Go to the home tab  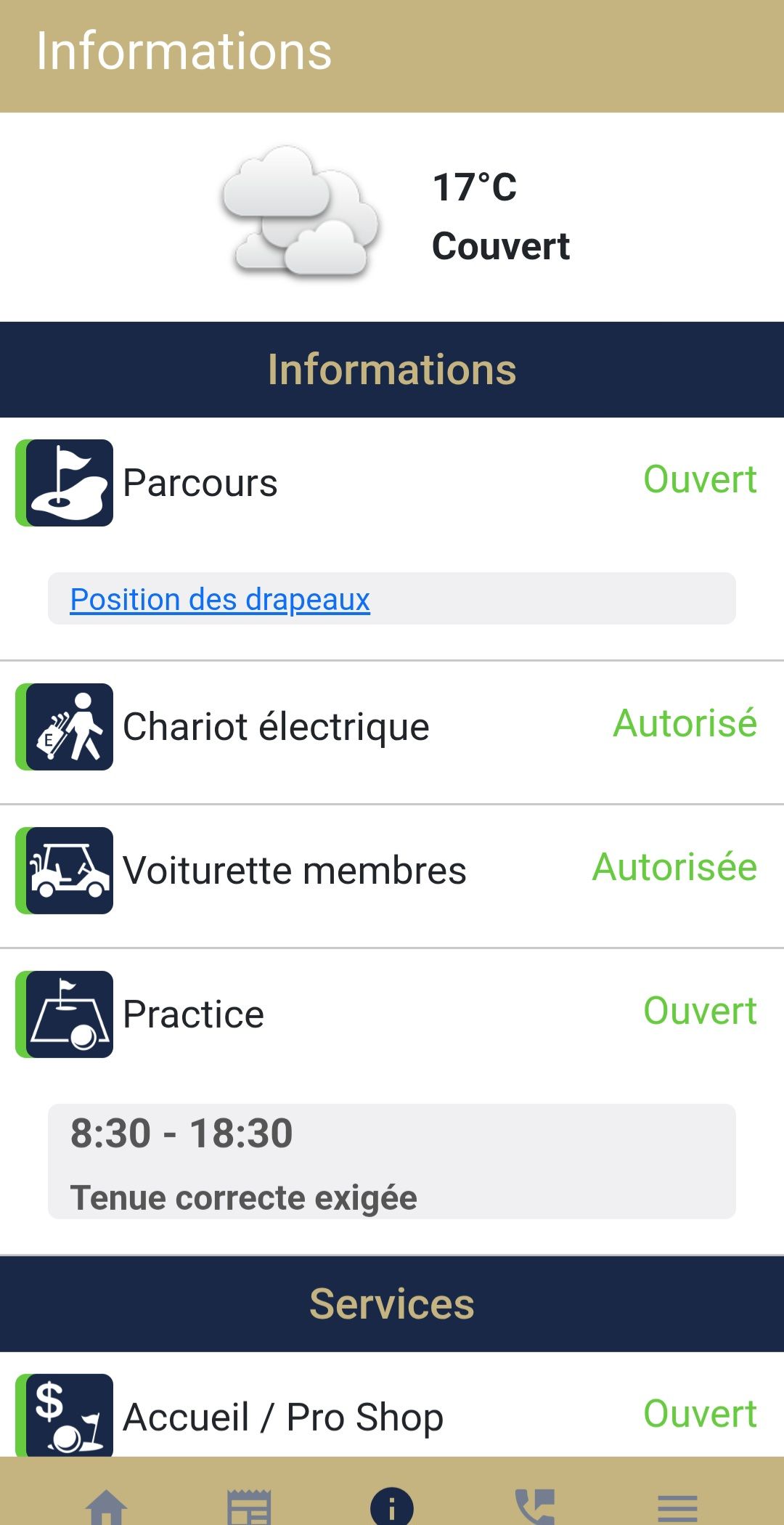click(106, 1507)
